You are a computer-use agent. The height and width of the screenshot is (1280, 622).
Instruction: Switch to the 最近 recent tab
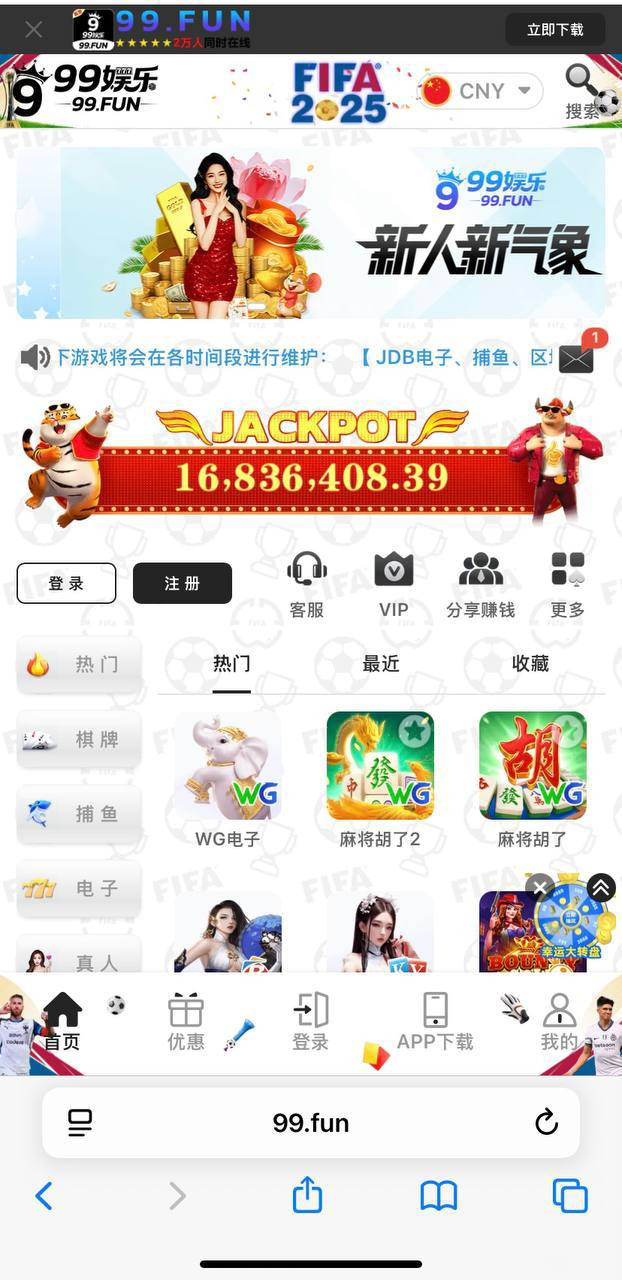[x=381, y=664]
